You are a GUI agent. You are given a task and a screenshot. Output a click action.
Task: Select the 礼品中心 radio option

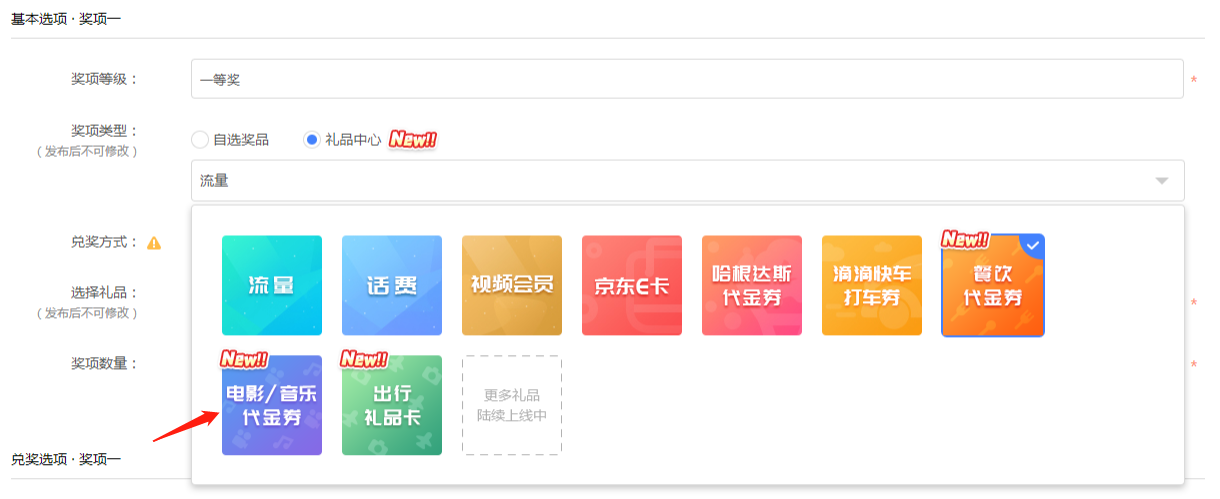pos(312,140)
